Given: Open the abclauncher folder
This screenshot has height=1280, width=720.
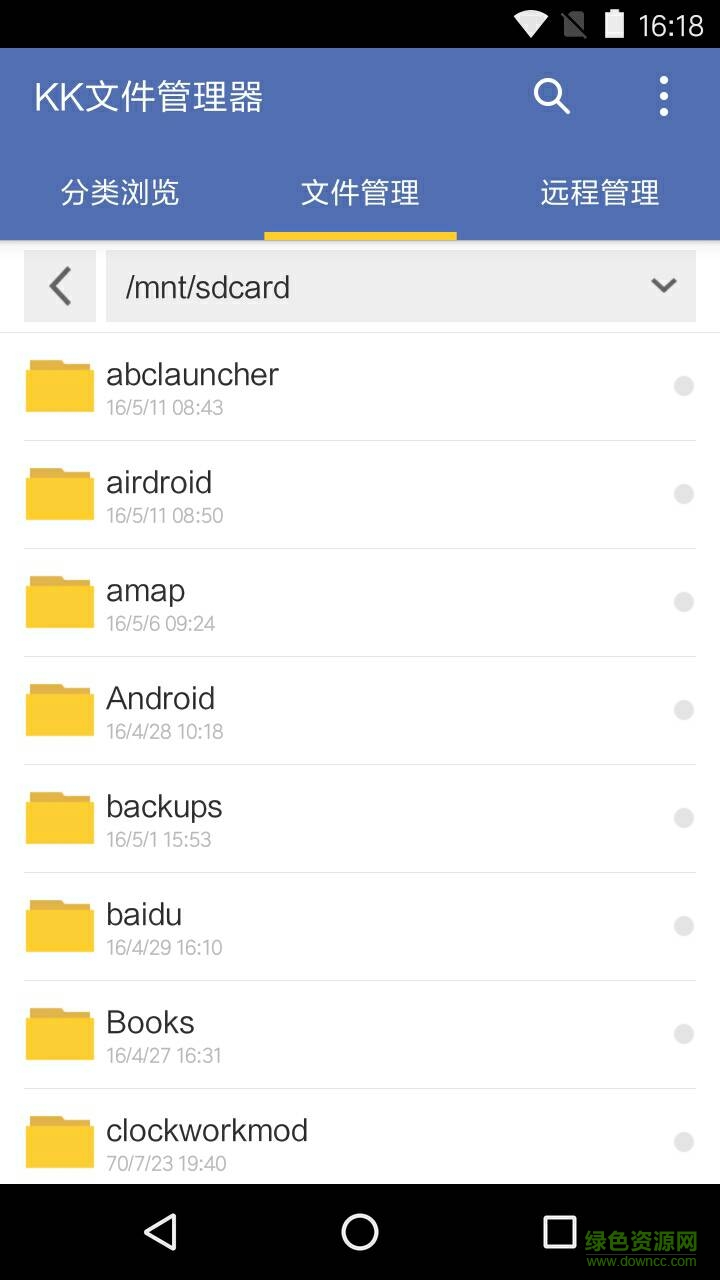Looking at the screenshot, I should [192, 386].
